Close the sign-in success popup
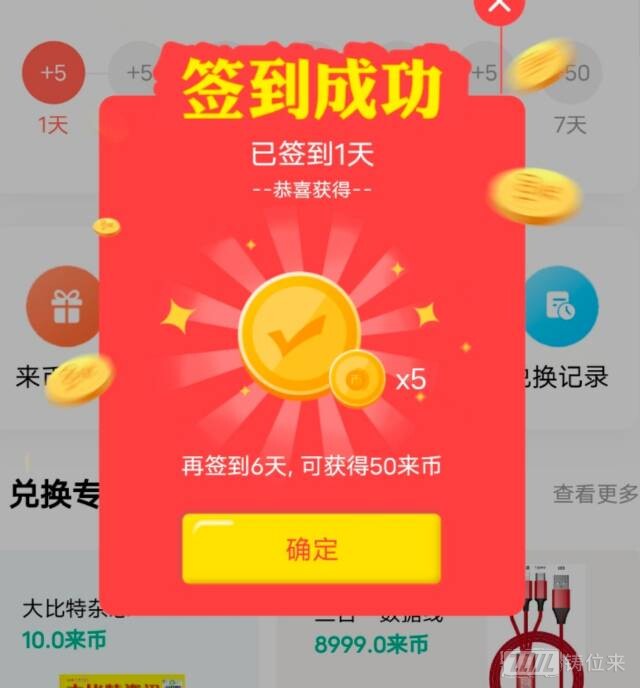The width and height of the screenshot is (640, 688). (499, 6)
